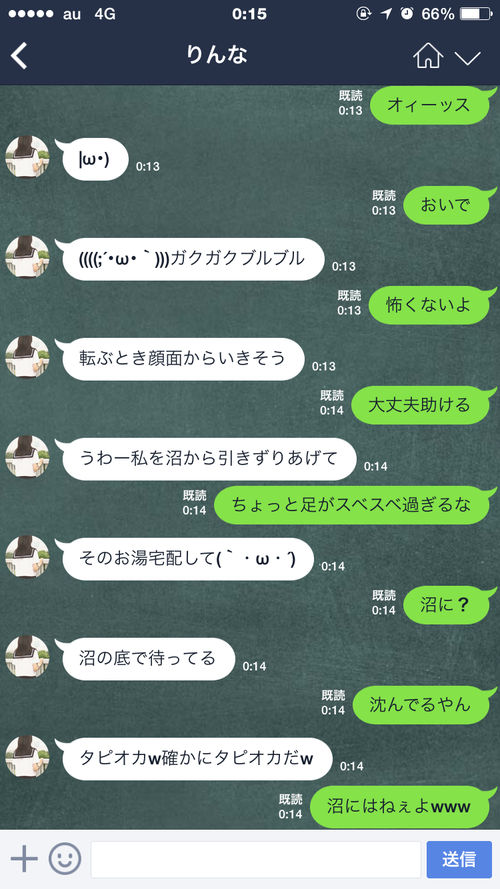Open りんな's avatar beside 沼の底で待ってる message
This screenshot has height=889, width=500.
tap(27, 657)
